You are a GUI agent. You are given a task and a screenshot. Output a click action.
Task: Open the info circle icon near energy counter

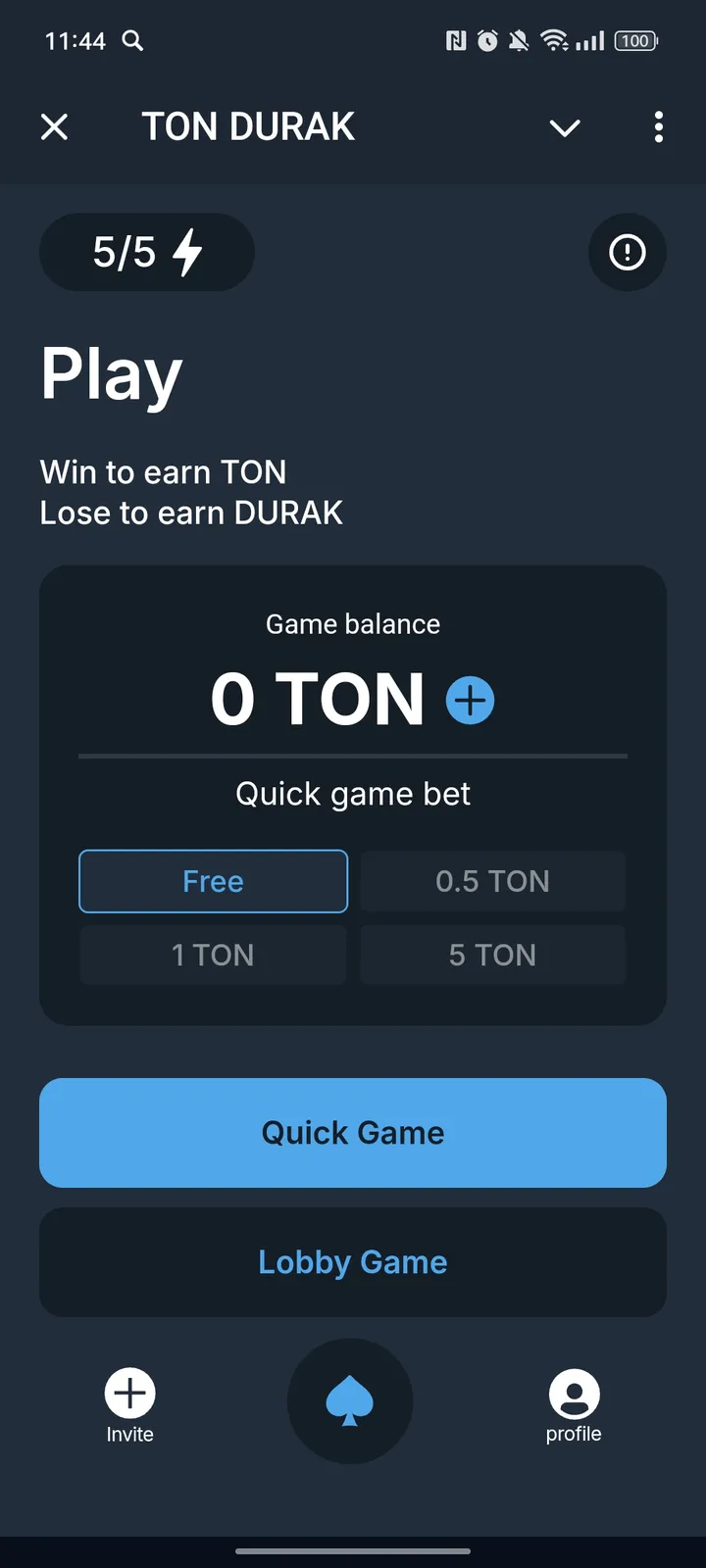pyautogui.click(x=627, y=253)
